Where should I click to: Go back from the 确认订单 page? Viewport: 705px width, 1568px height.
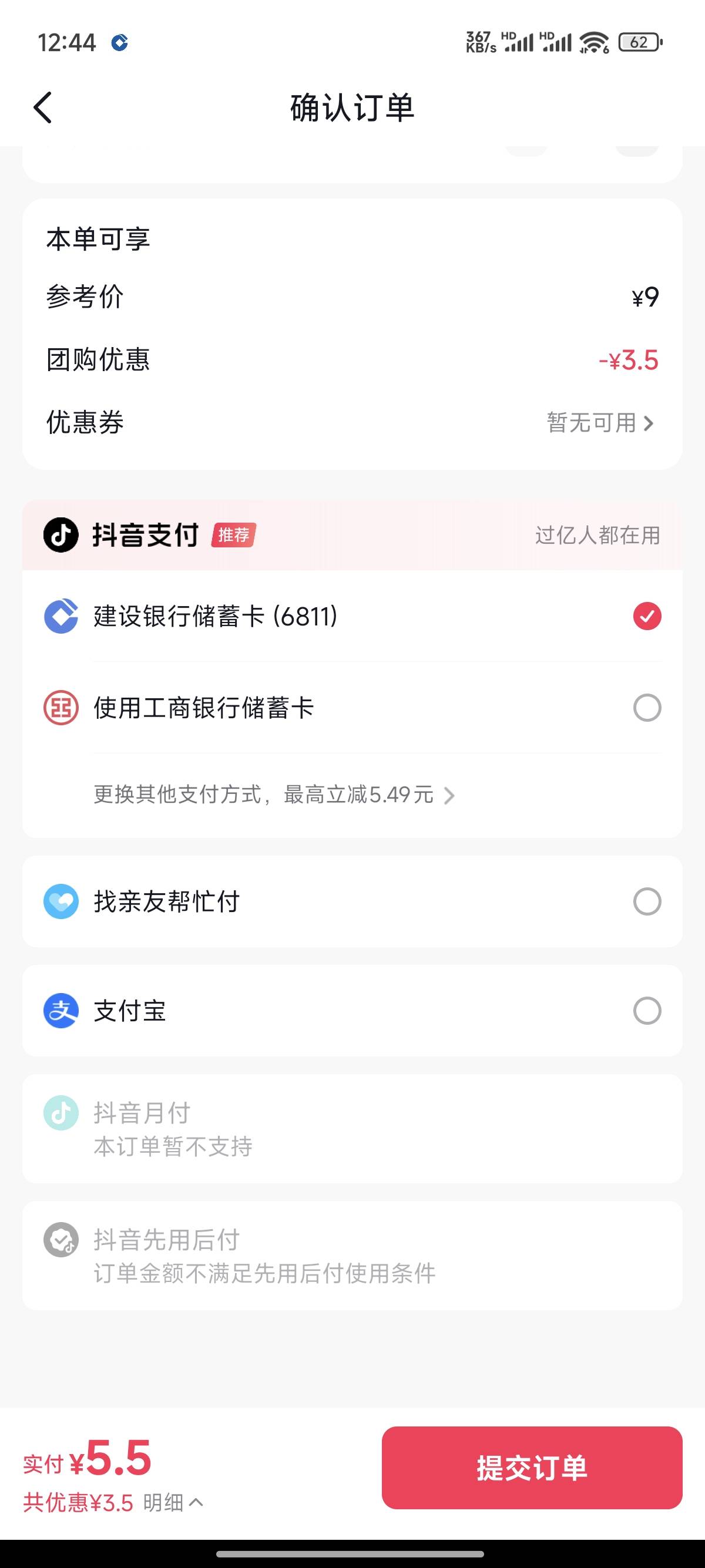click(43, 107)
